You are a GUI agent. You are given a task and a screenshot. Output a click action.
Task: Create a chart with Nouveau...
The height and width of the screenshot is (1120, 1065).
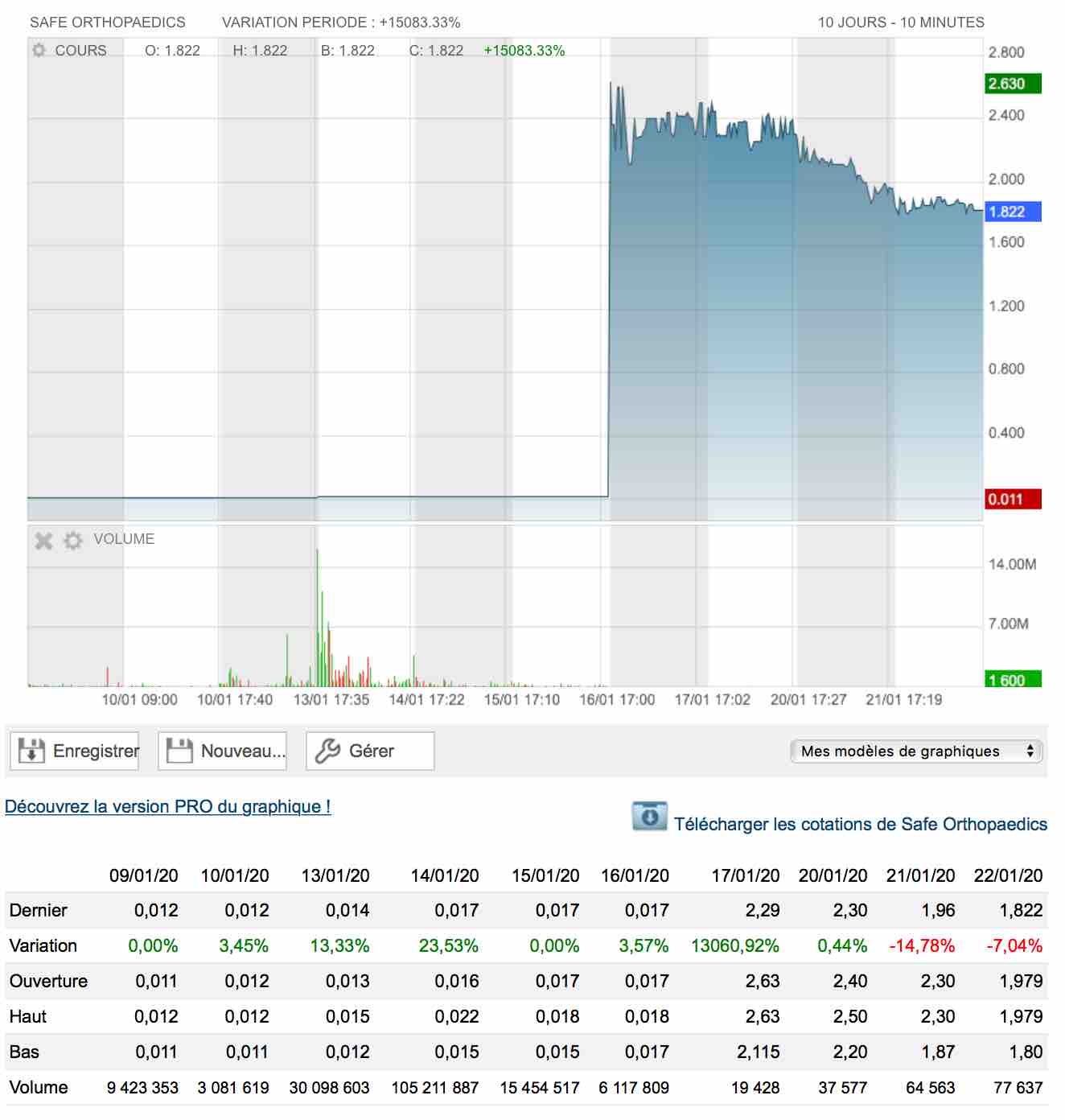point(223,751)
